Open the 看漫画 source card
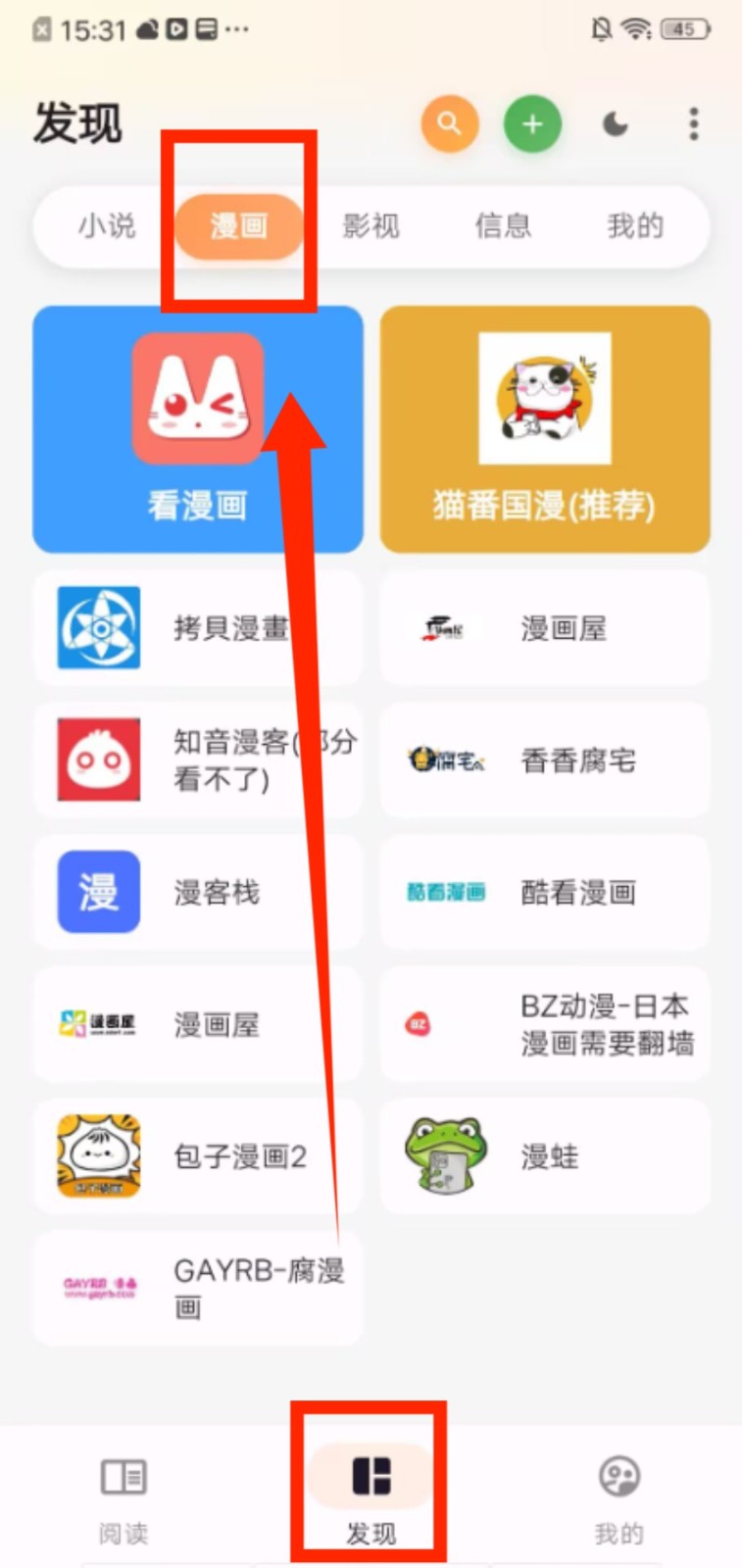The image size is (742, 1568). tap(197, 429)
